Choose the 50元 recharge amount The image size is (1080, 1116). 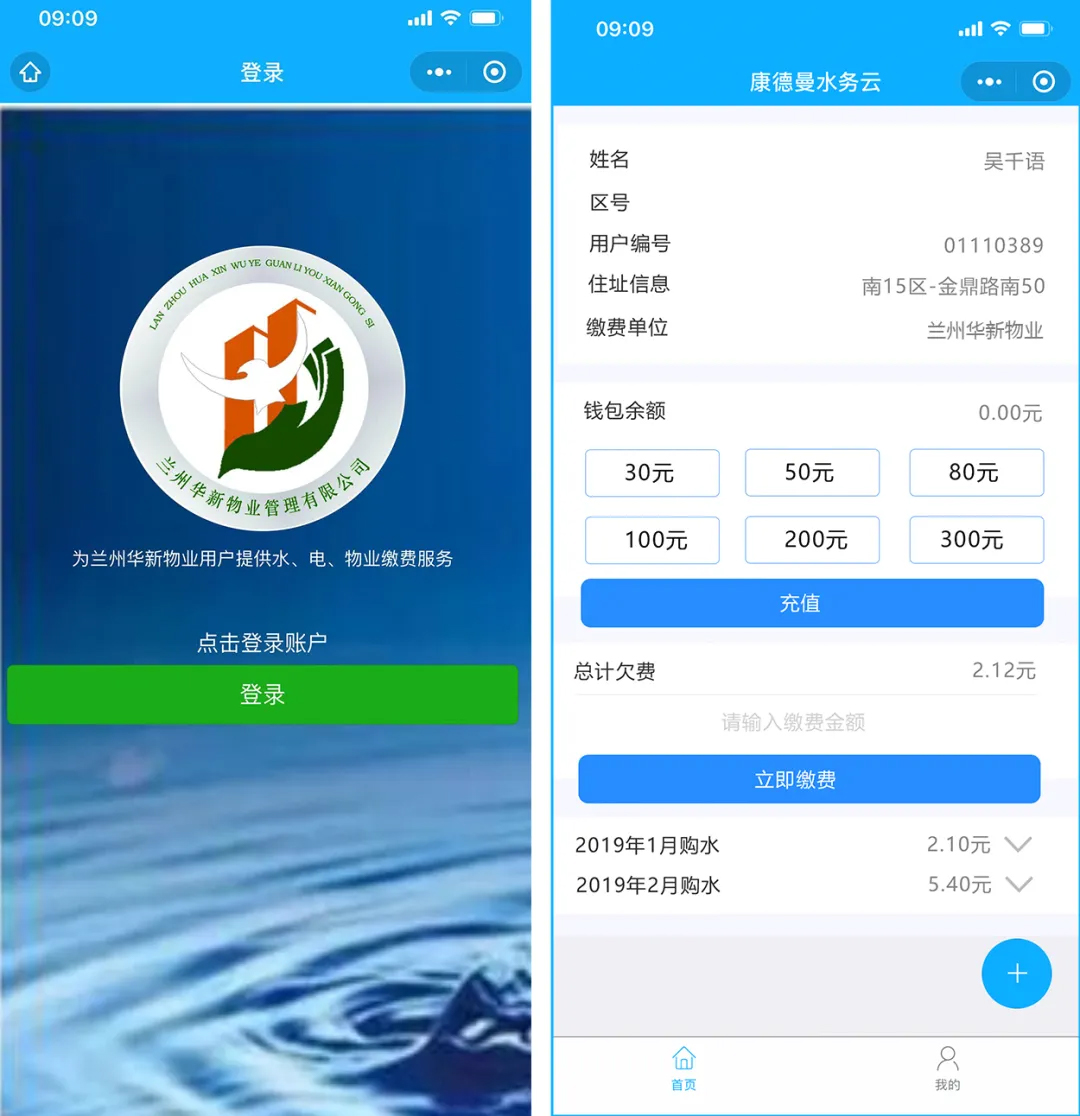pos(811,473)
